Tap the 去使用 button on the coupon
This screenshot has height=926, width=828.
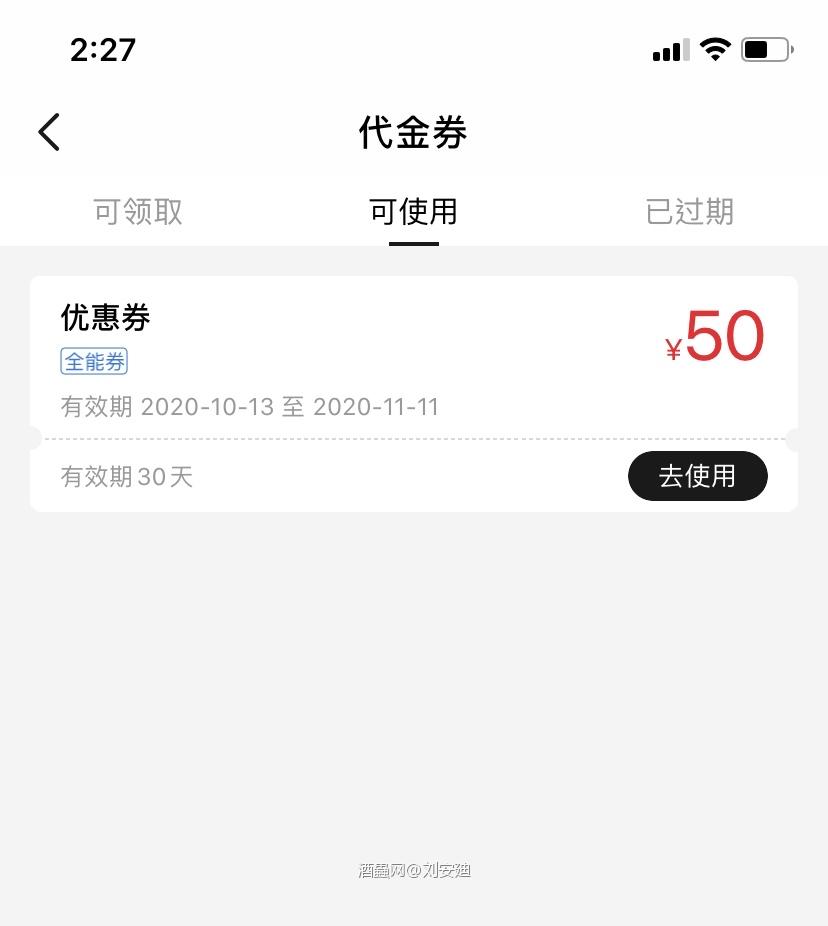coord(697,476)
